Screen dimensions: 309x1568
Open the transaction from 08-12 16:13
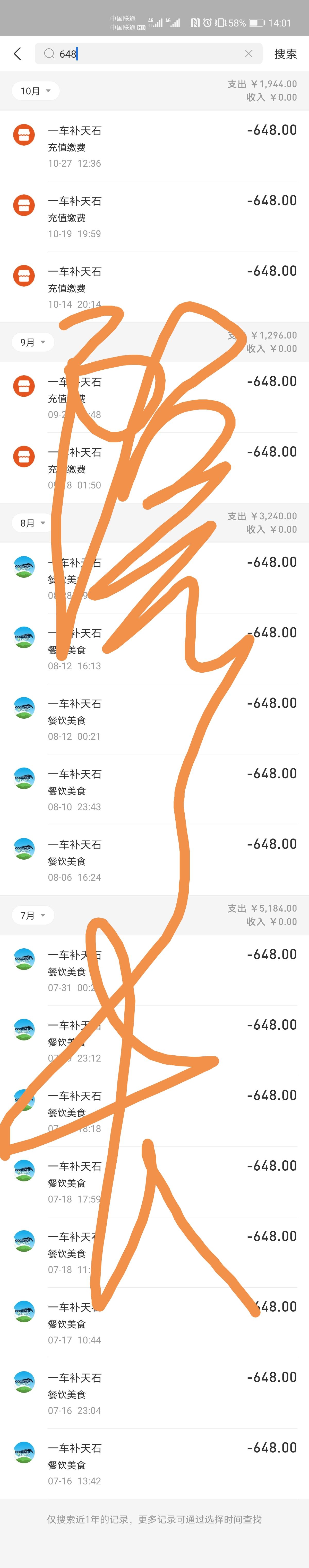(154, 649)
